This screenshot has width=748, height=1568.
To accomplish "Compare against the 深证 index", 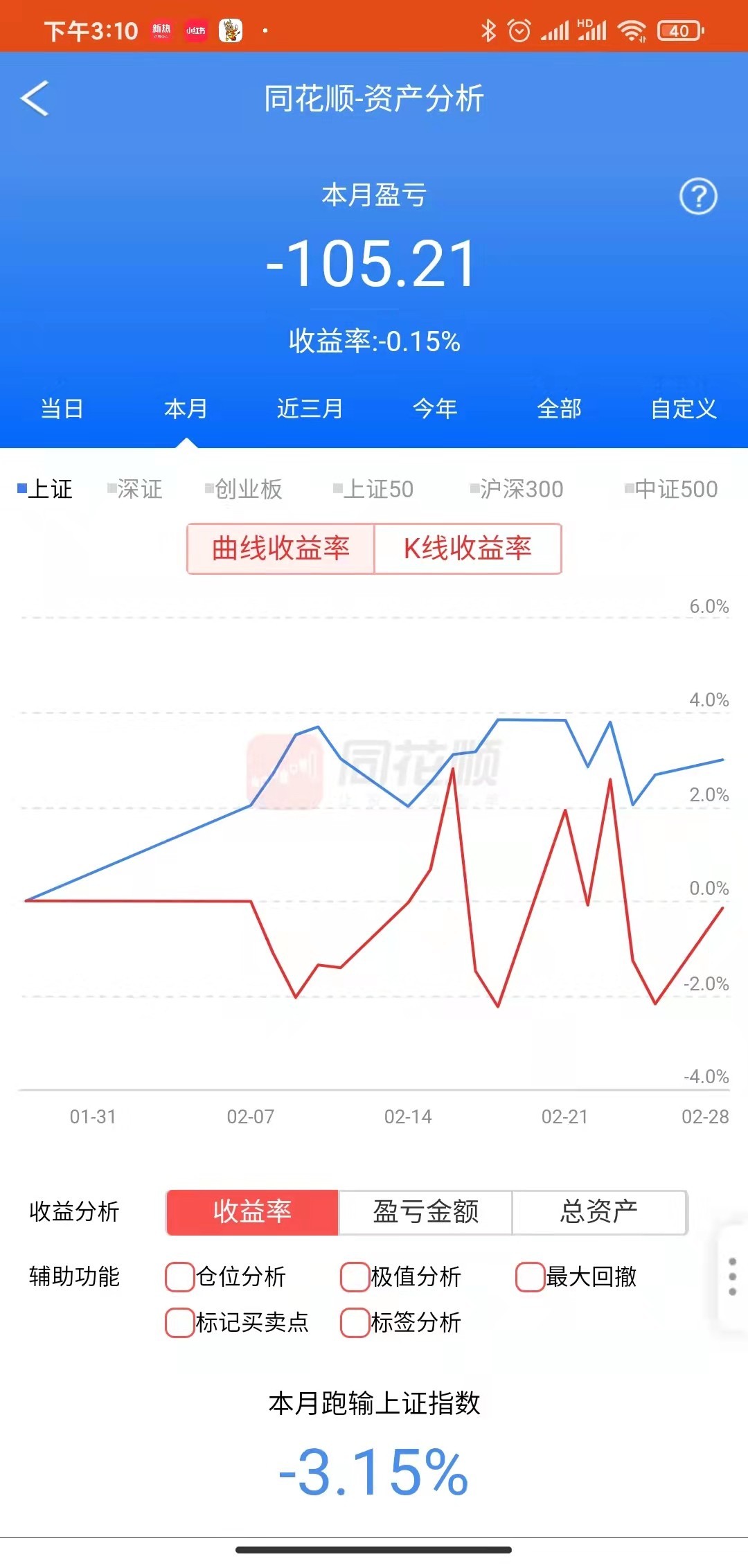I will pyautogui.click(x=135, y=489).
